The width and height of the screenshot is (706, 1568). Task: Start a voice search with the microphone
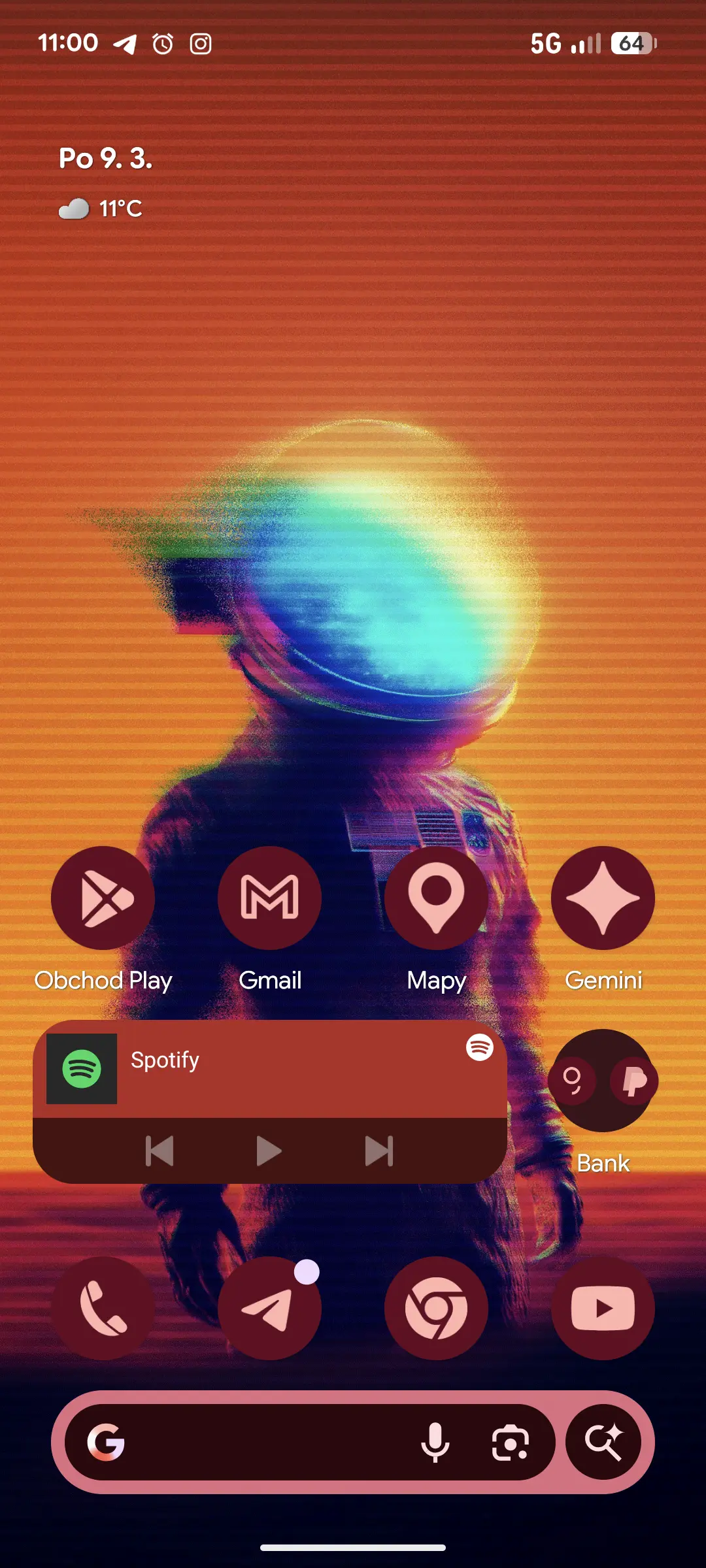[437, 1443]
